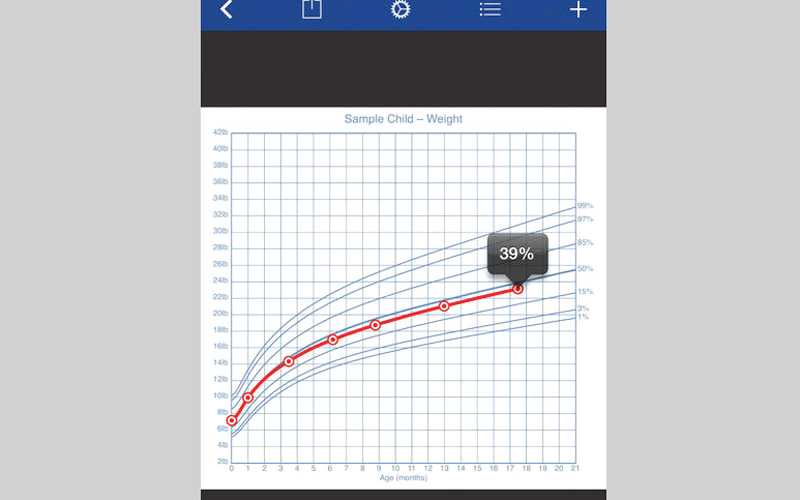Share the weight chart

312,10
